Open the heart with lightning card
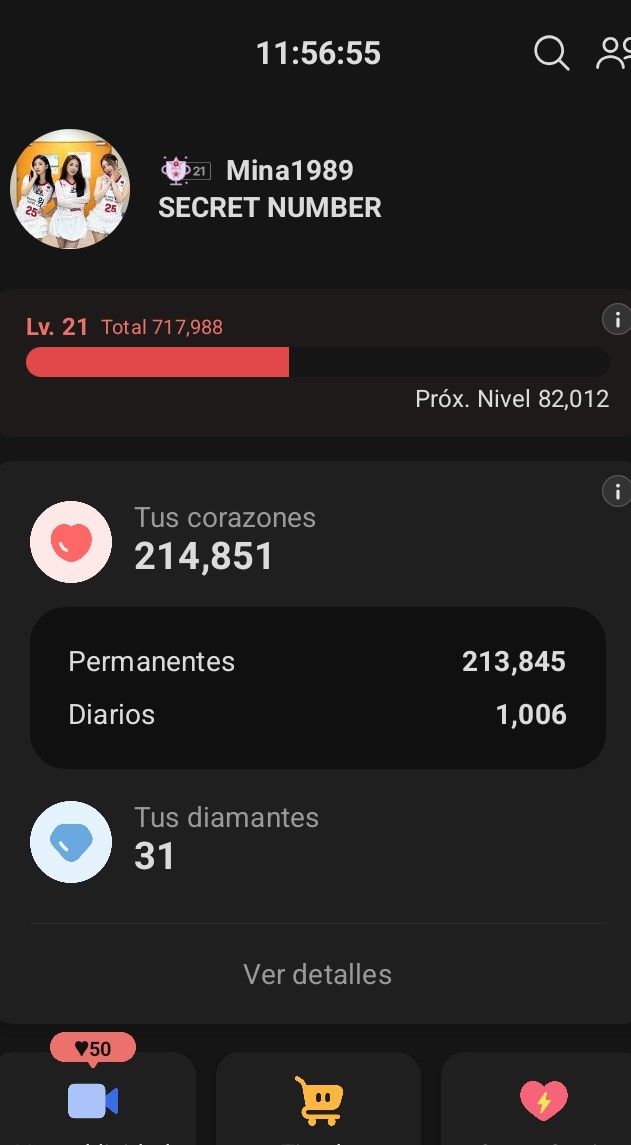Image resolution: width=631 pixels, height=1145 pixels. tap(543, 1100)
